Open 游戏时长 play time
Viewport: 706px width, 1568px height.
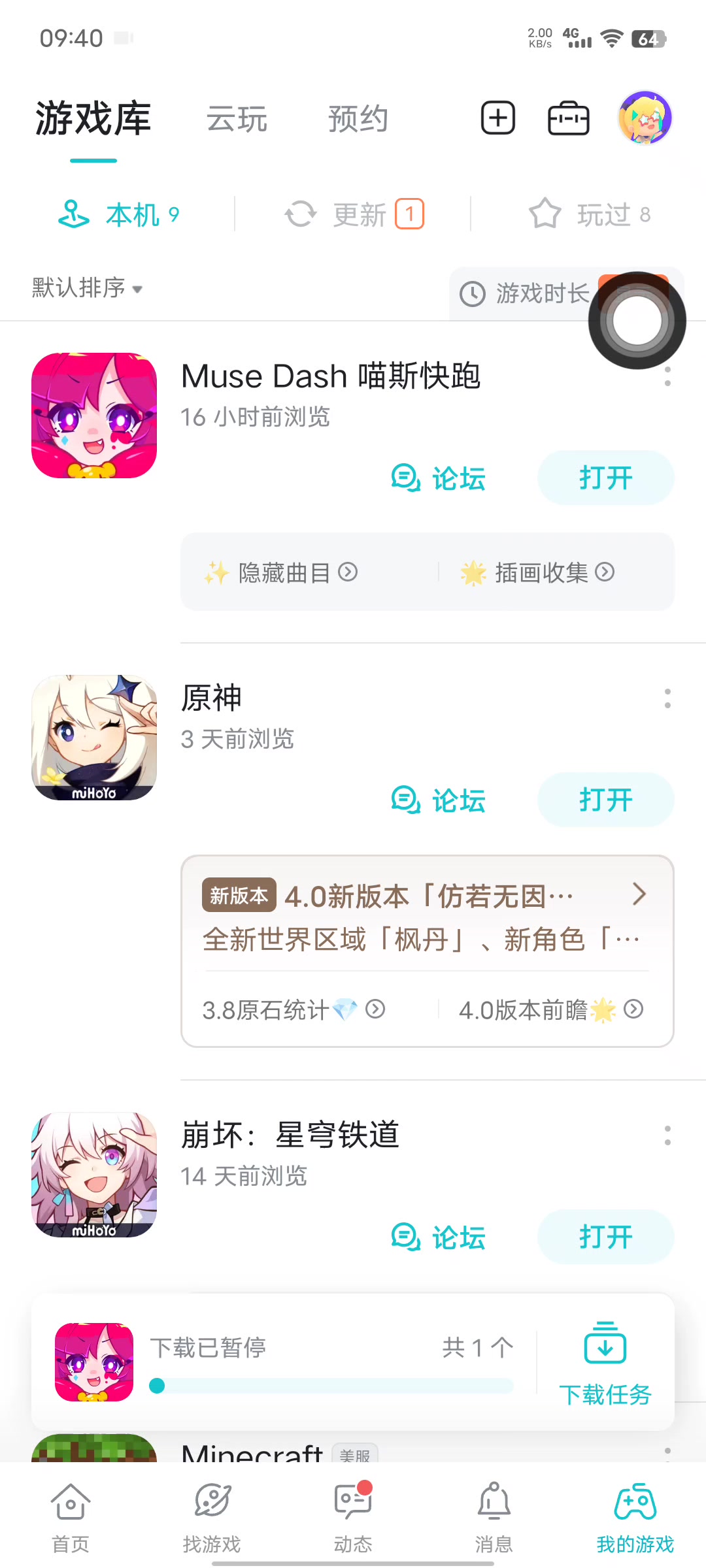click(542, 293)
